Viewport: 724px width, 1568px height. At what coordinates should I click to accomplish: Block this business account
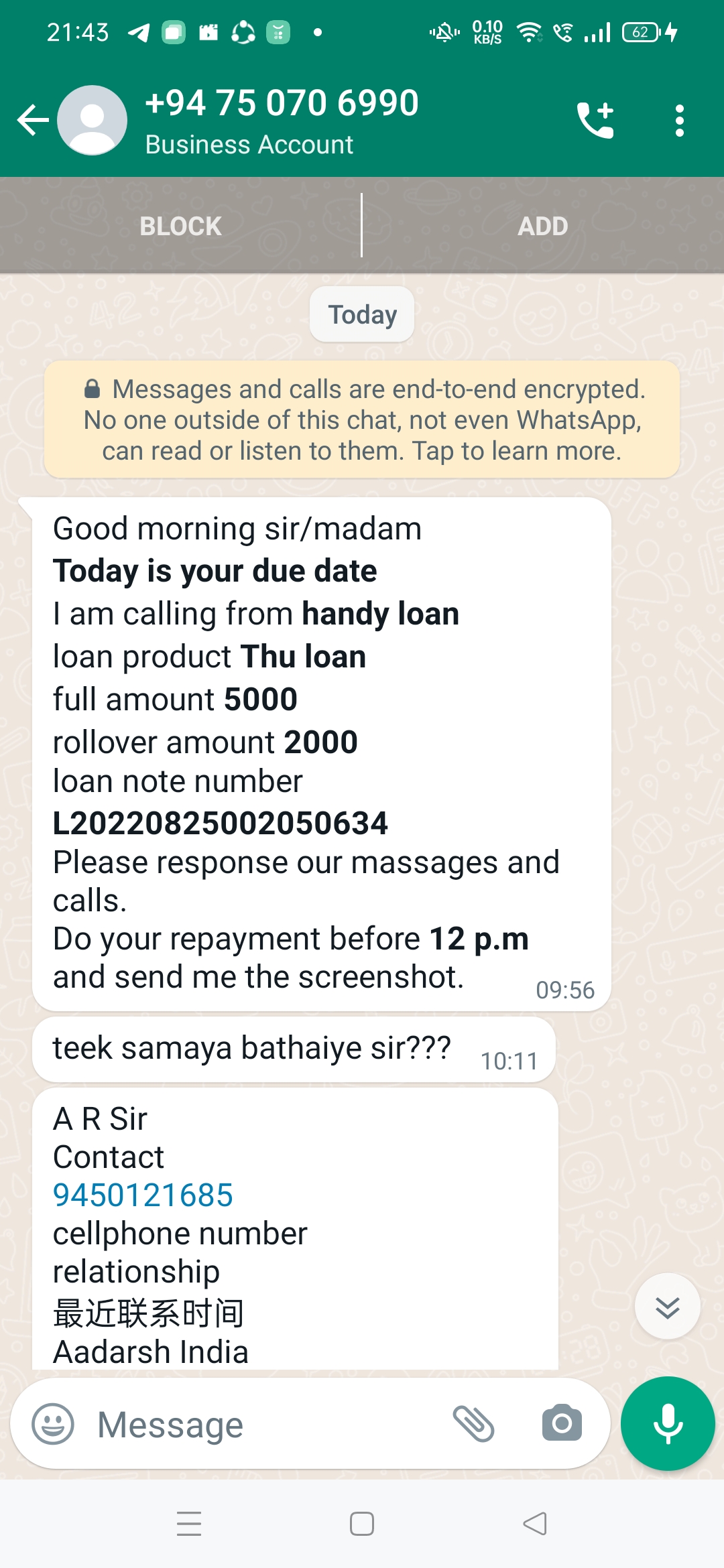[x=180, y=226]
